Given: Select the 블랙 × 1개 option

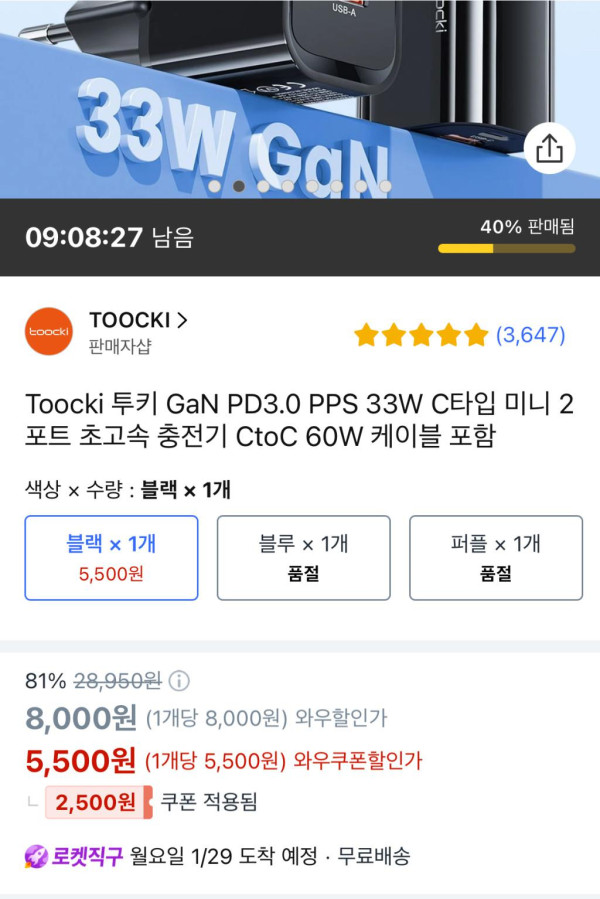Looking at the screenshot, I should pos(111,557).
